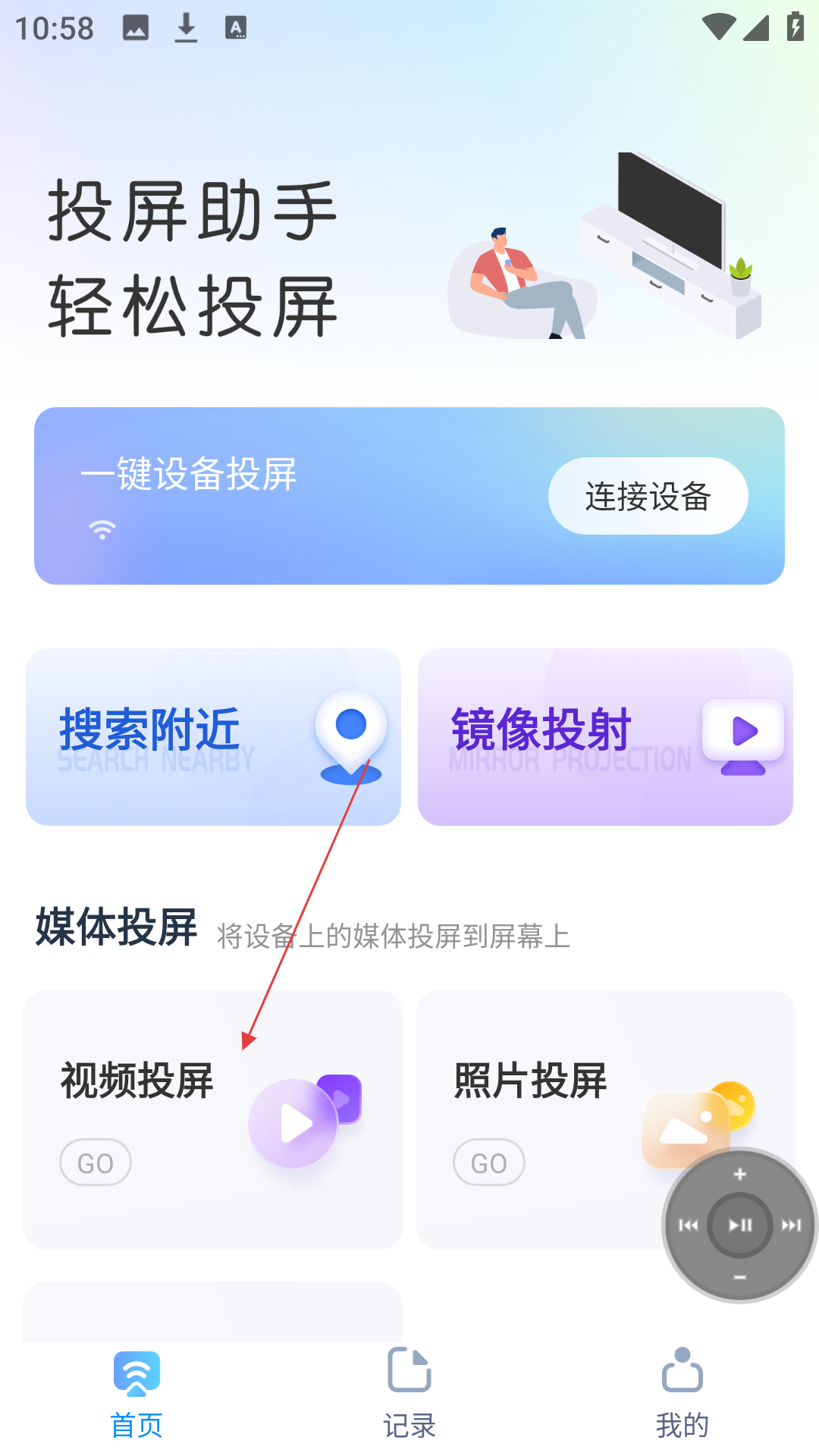This screenshot has height=1456, width=819.
Task: Go to previous track on the remote
Action: 689,1225
